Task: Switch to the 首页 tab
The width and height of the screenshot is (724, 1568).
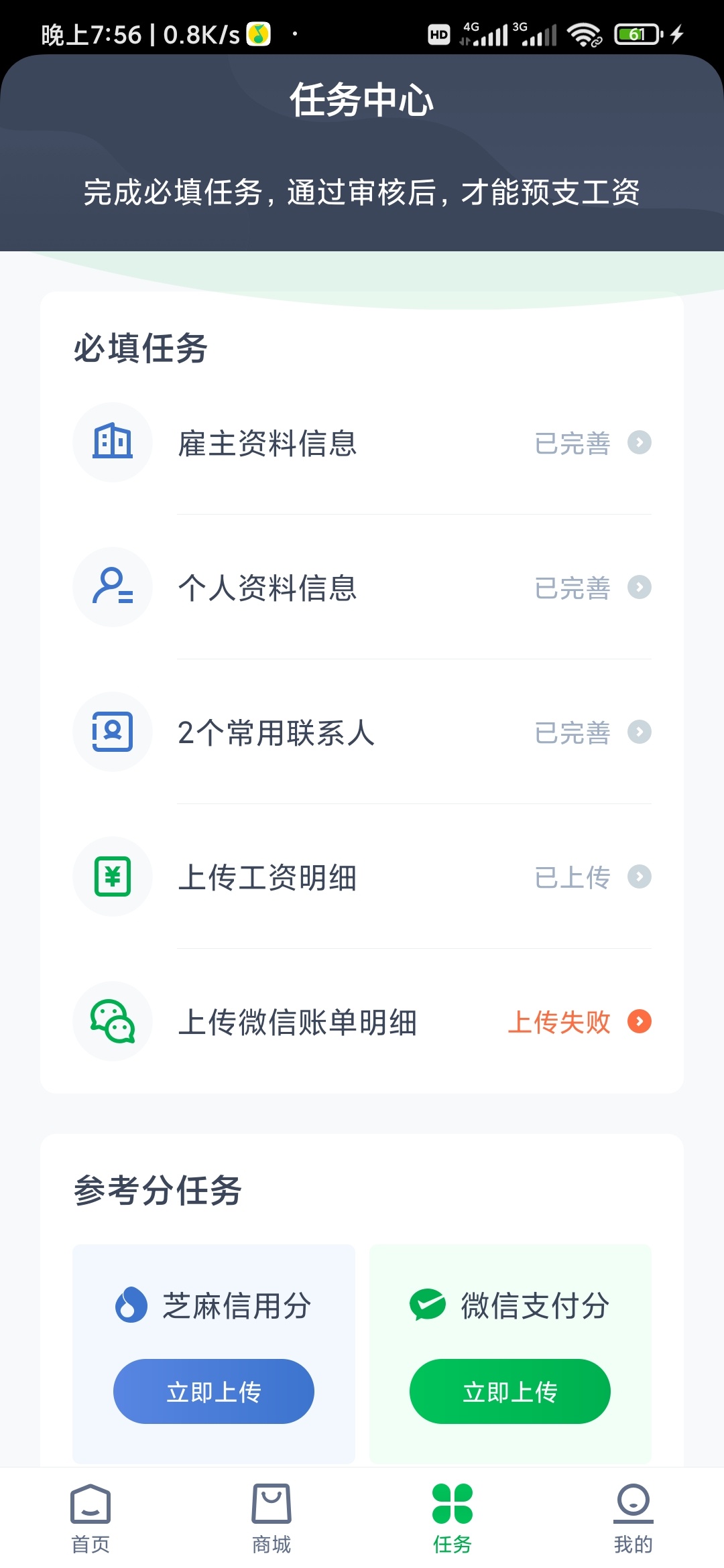Action: tap(90, 1518)
